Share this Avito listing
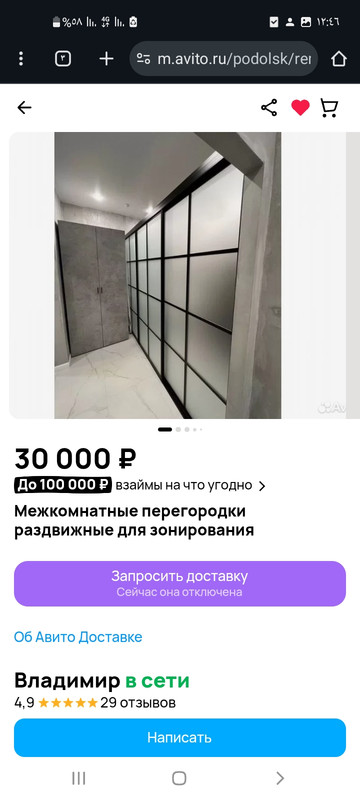This screenshot has height=800, width=360. point(269,107)
